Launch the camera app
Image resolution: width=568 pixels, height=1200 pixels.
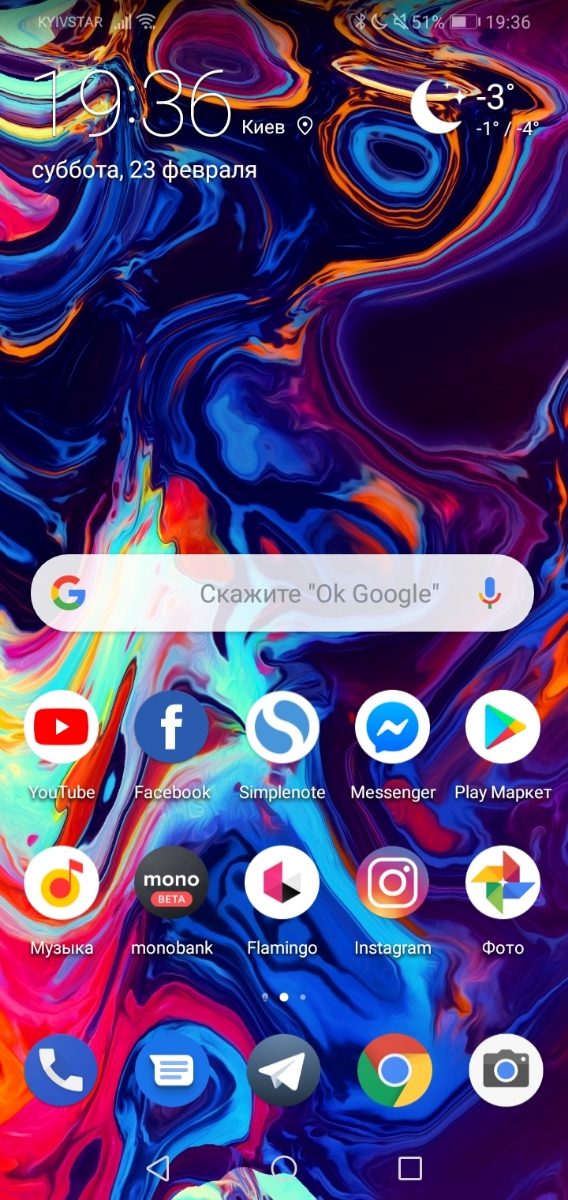point(506,1071)
